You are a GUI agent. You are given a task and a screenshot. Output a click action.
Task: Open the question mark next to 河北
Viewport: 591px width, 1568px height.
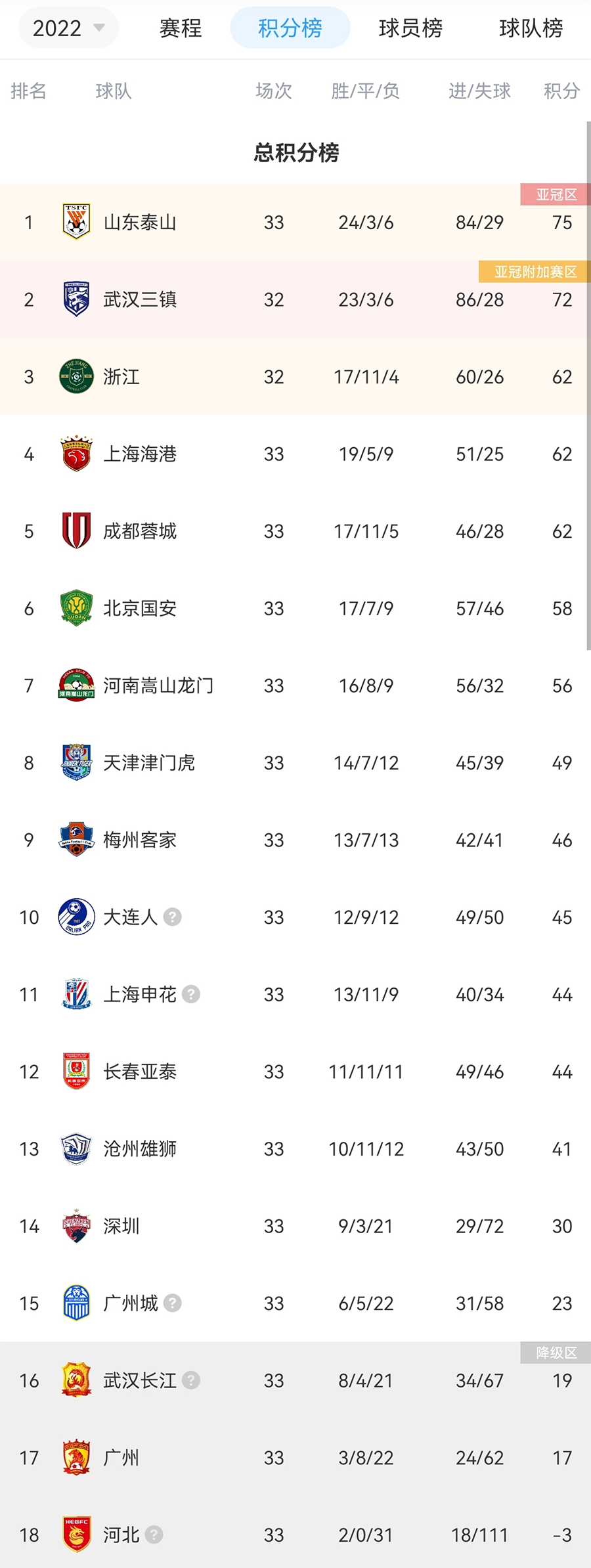click(x=154, y=1535)
